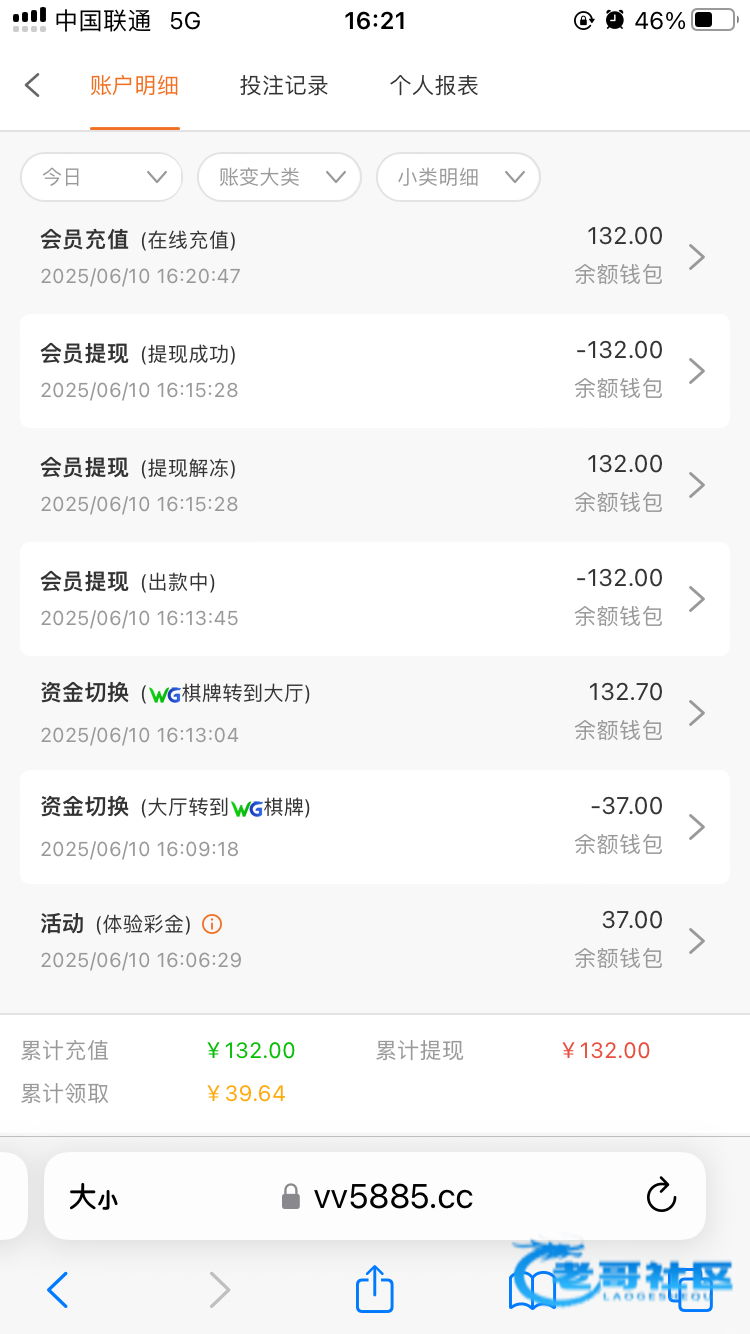Image resolution: width=750 pixels, height=1334 pixels.
Task: Open the 会员提现 提现解冻 record
Action: coord(375,485)
